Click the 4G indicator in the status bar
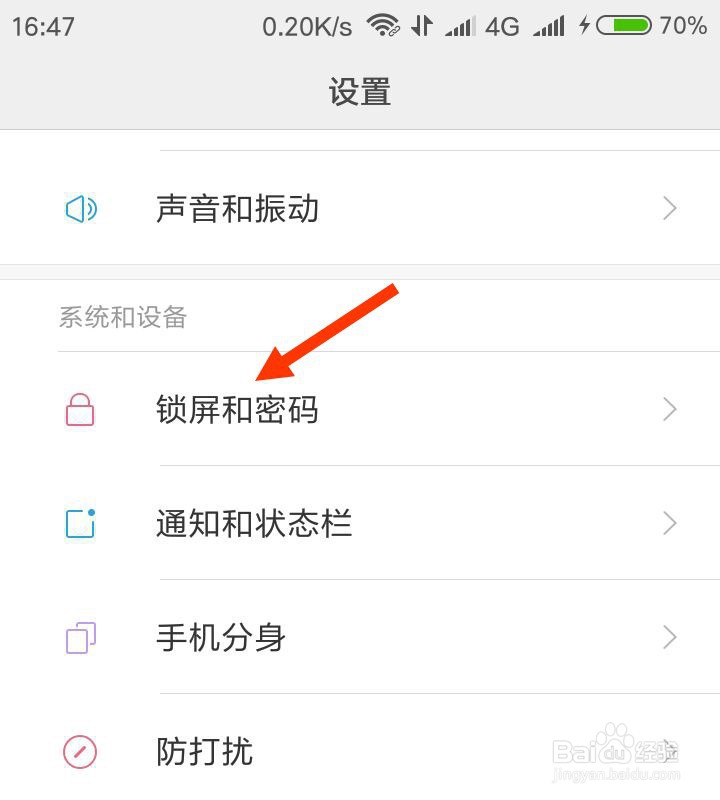 coord(500,26)
